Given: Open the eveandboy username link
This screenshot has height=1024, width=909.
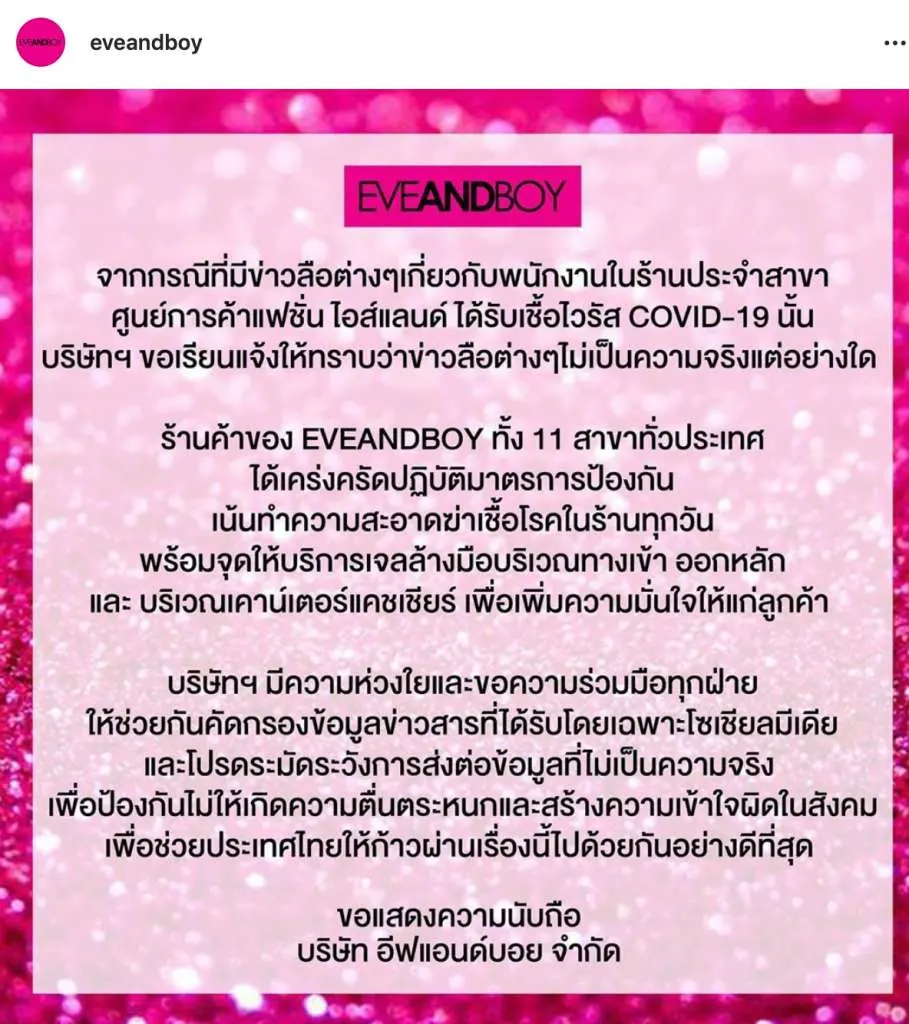Looking at the screenshot, I should click(146, 43).
